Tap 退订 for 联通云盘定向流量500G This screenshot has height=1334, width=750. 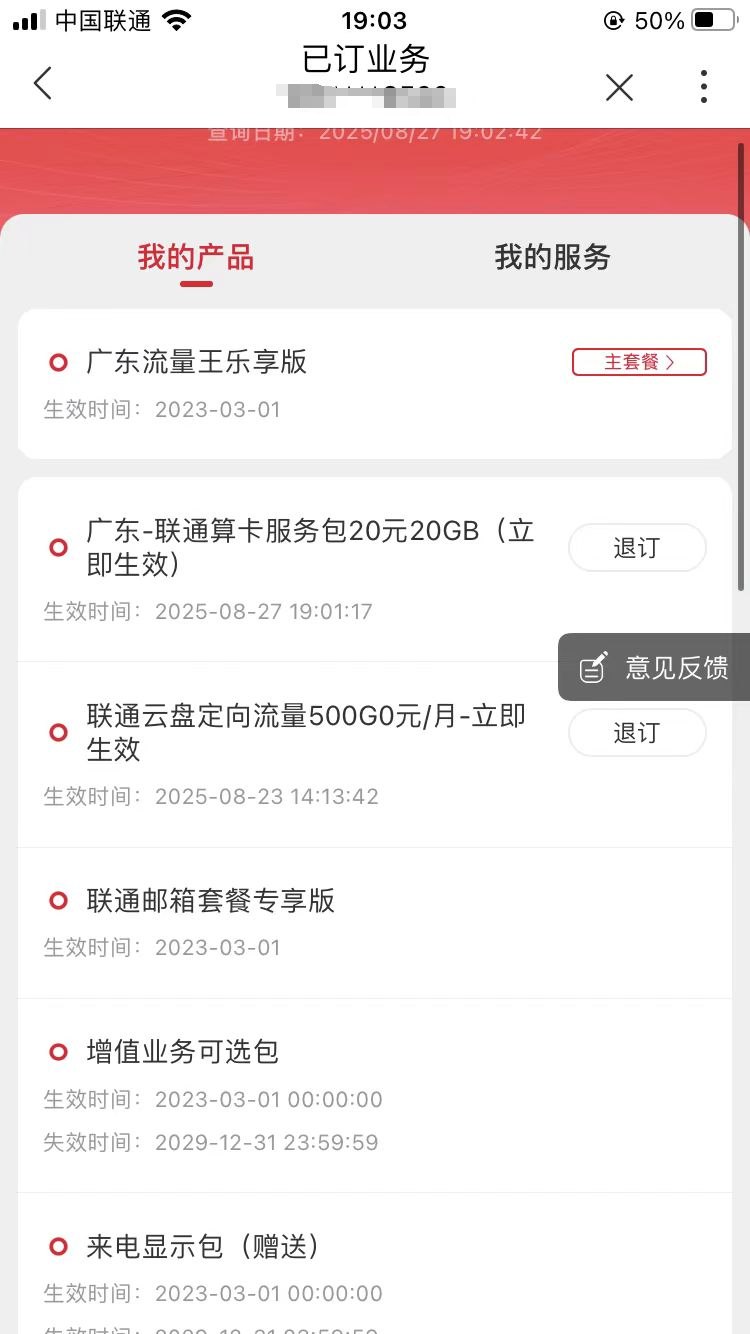pos(637,733)
